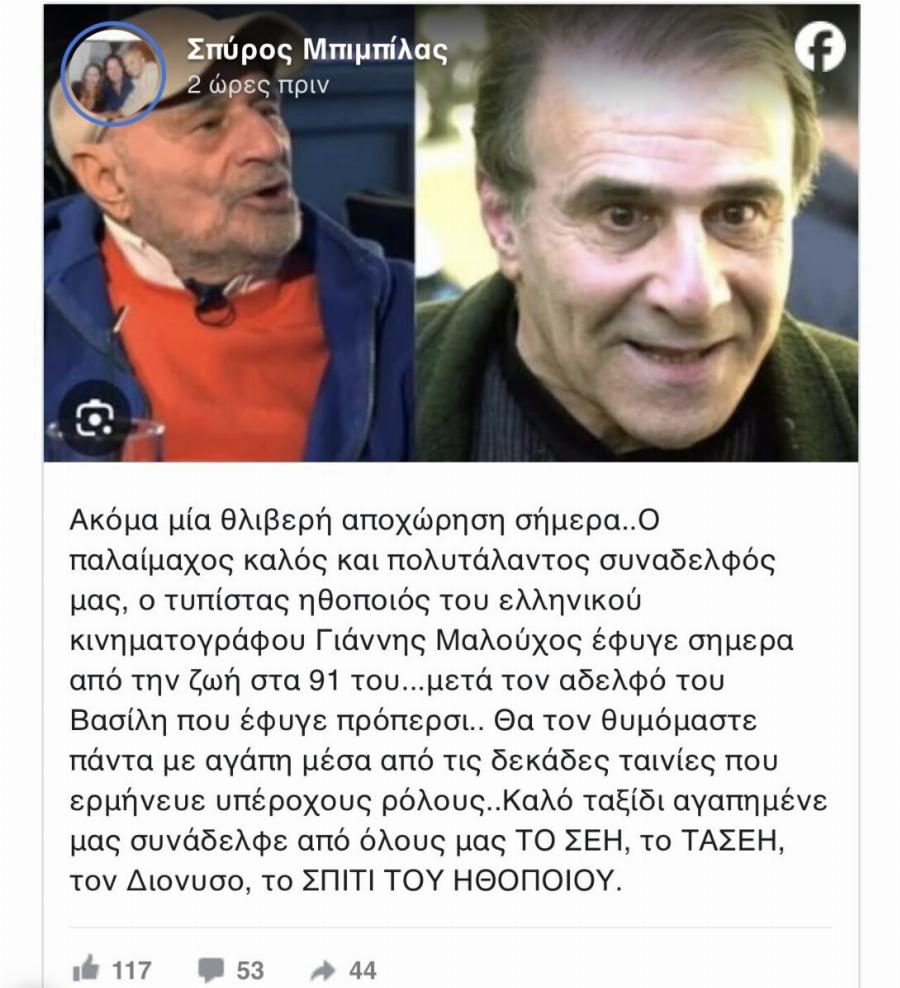Open the camera icon on the photo
This screenshot has width=900, height=988.
[x=95, y=420]
